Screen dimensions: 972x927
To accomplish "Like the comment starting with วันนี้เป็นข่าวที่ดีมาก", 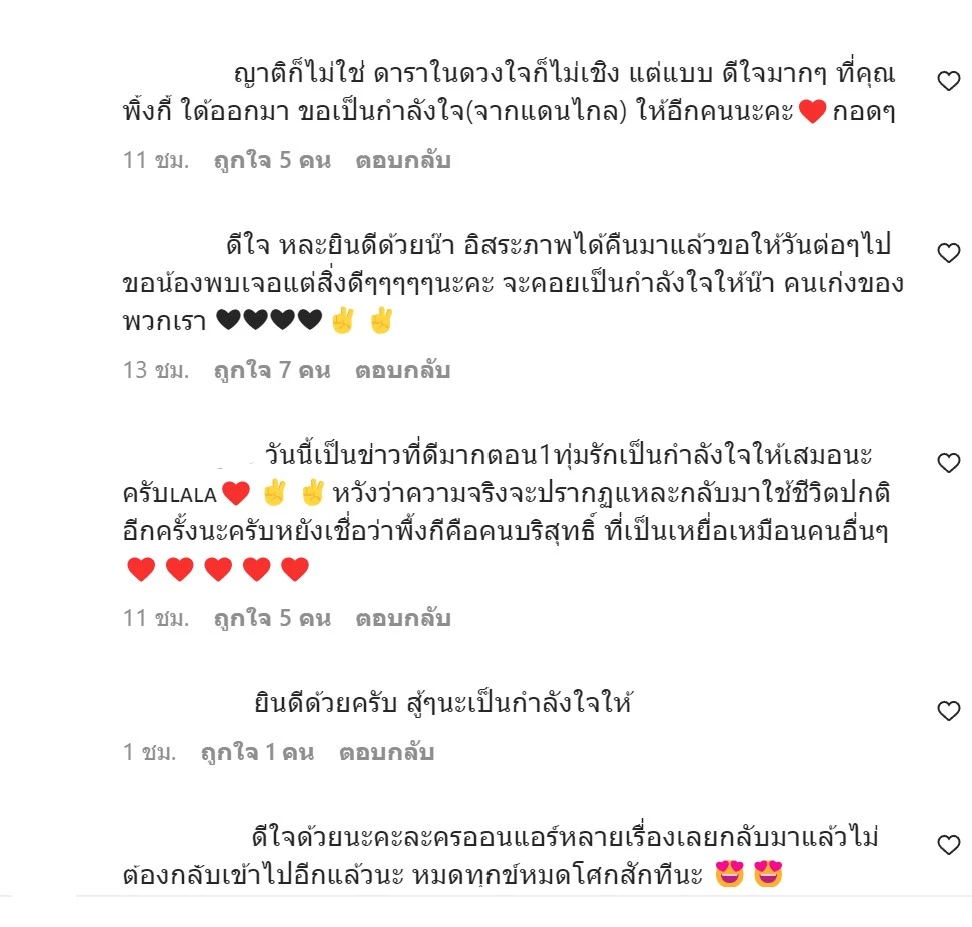I will [948, 462].
